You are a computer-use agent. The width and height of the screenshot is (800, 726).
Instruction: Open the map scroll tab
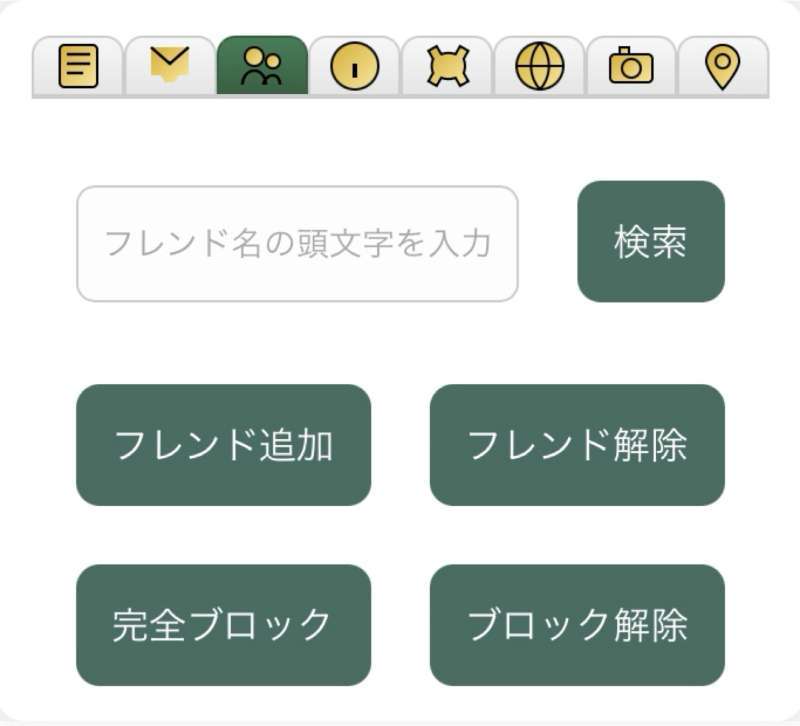coord(446,67)
